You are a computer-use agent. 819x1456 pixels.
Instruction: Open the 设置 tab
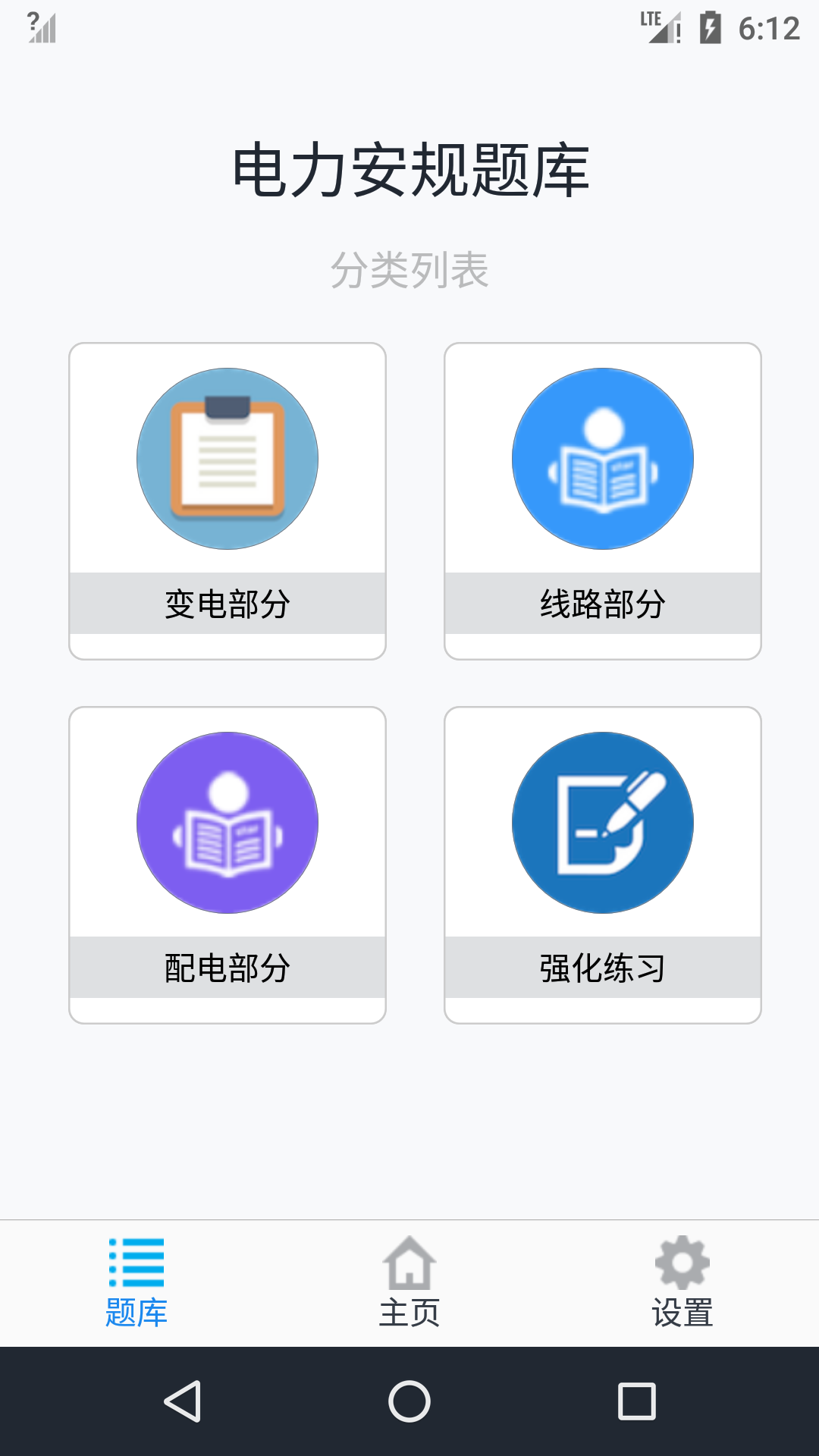pyautogui.click(x=682, y=1283)
